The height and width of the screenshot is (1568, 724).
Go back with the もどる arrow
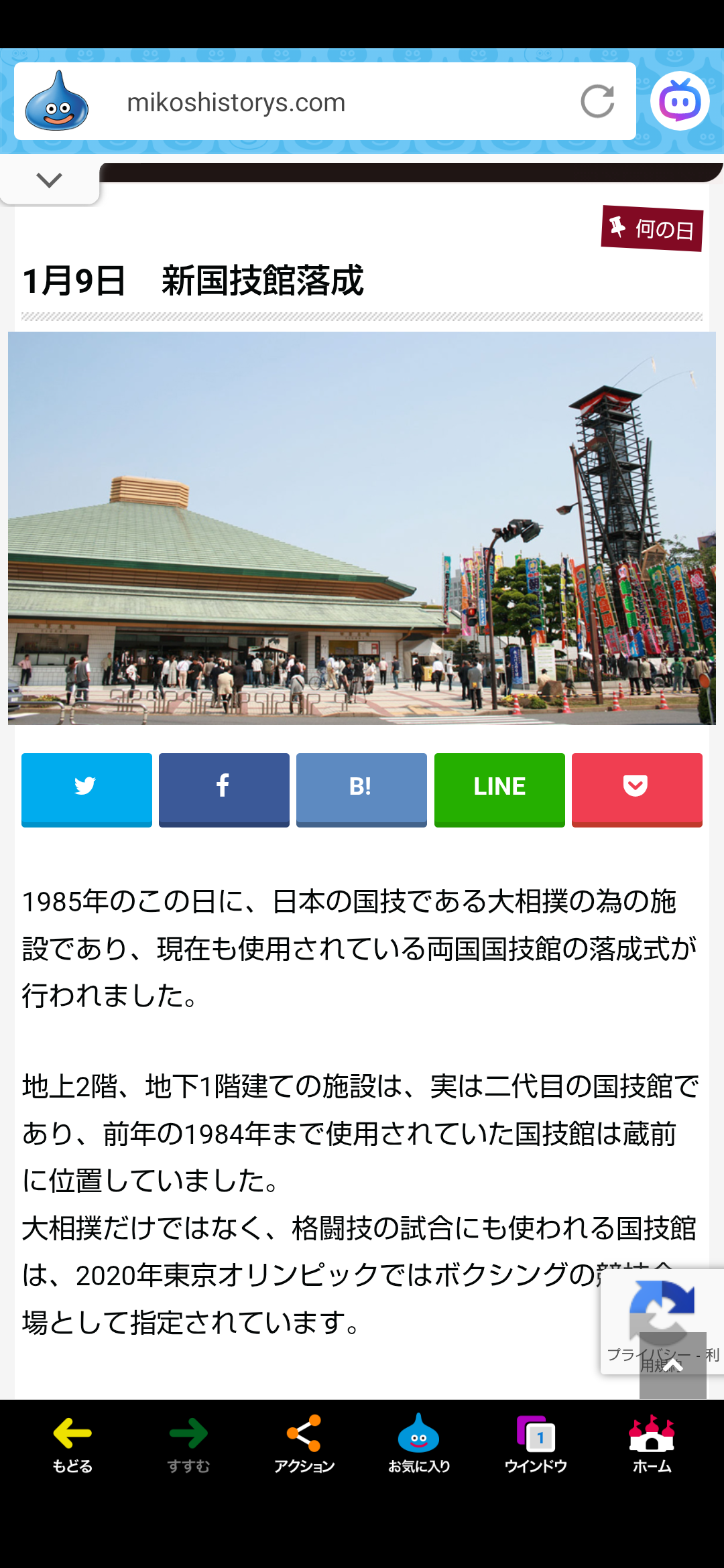pos(72,1444)
